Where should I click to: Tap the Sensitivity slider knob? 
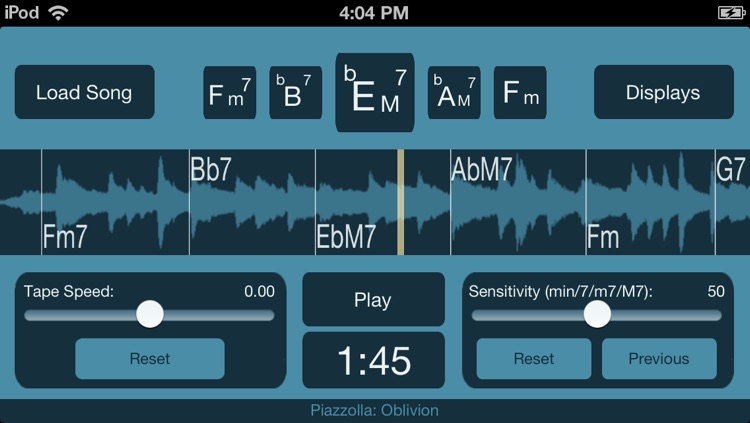pyautogui.click(x=597, y=314)
